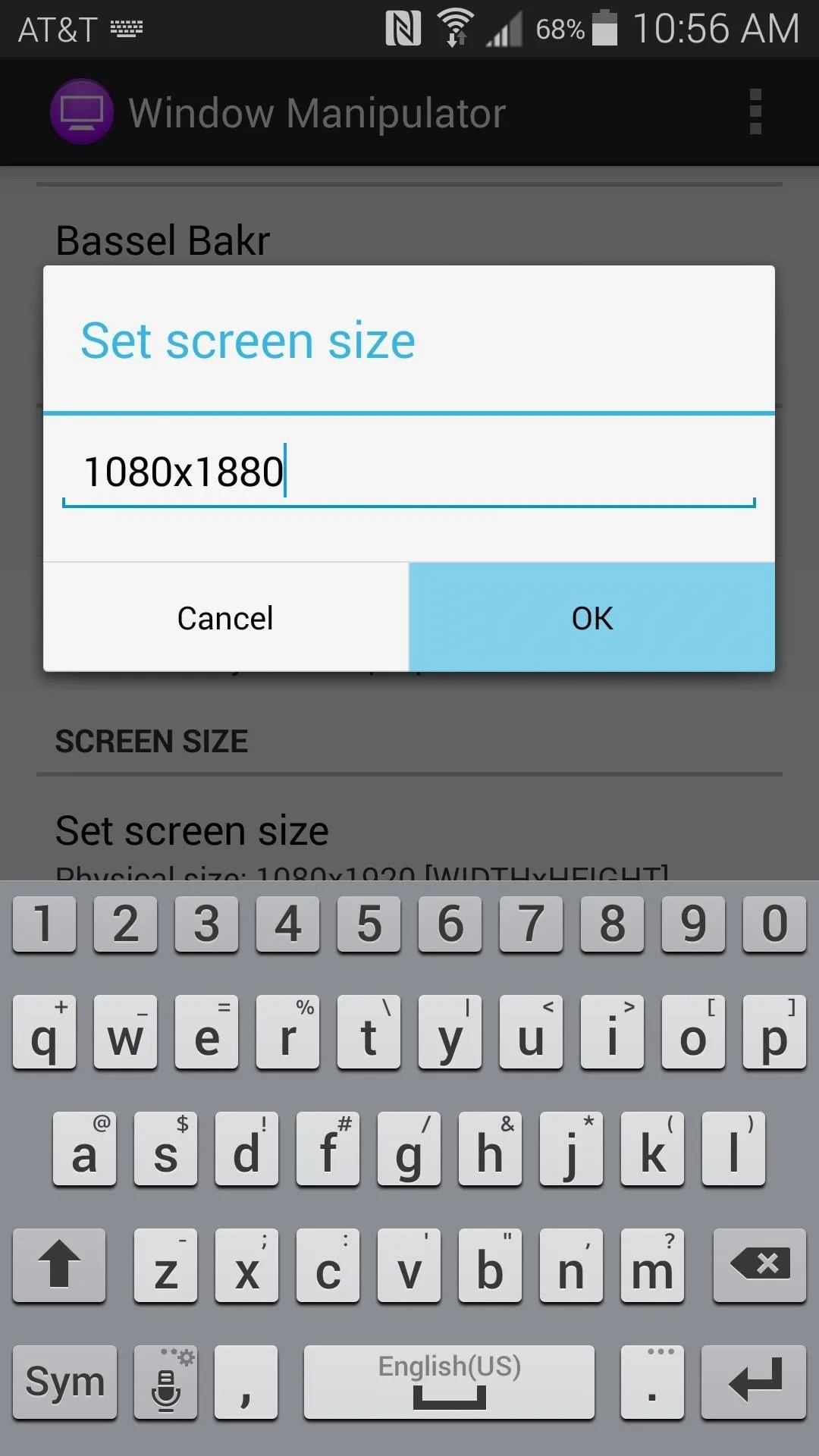Image resolution: width=819 pixels, height=1456 pixels.
Task: Tap the screen size text field
Action: pyautogui.click(x=409, y=473)
